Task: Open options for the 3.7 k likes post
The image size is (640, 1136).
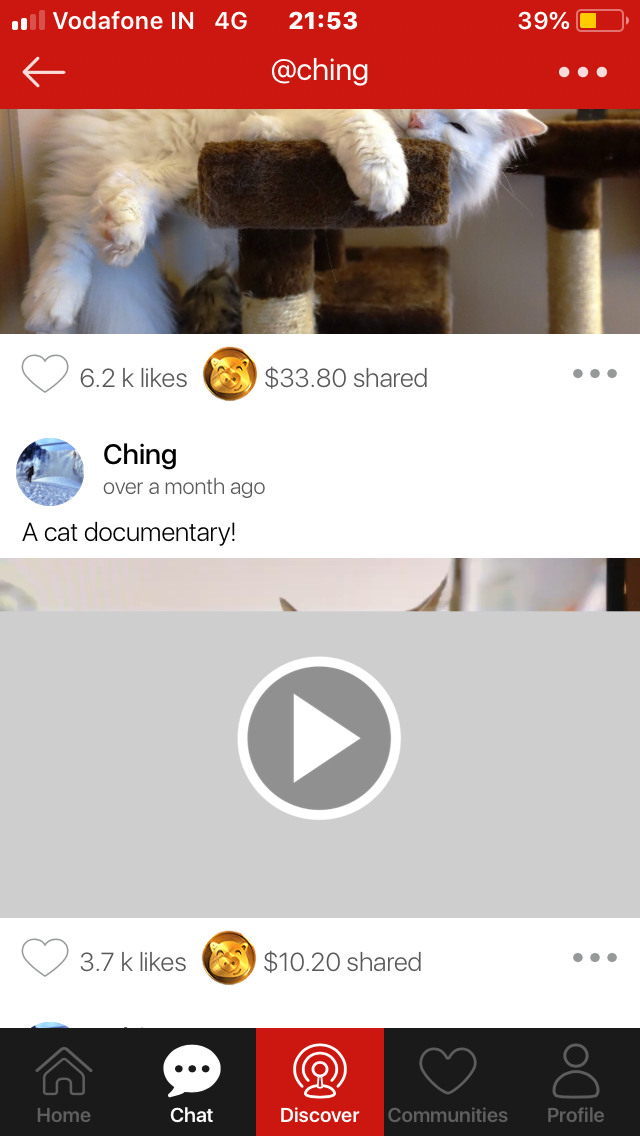Action: pyautogui.click(x=595, y=958)
